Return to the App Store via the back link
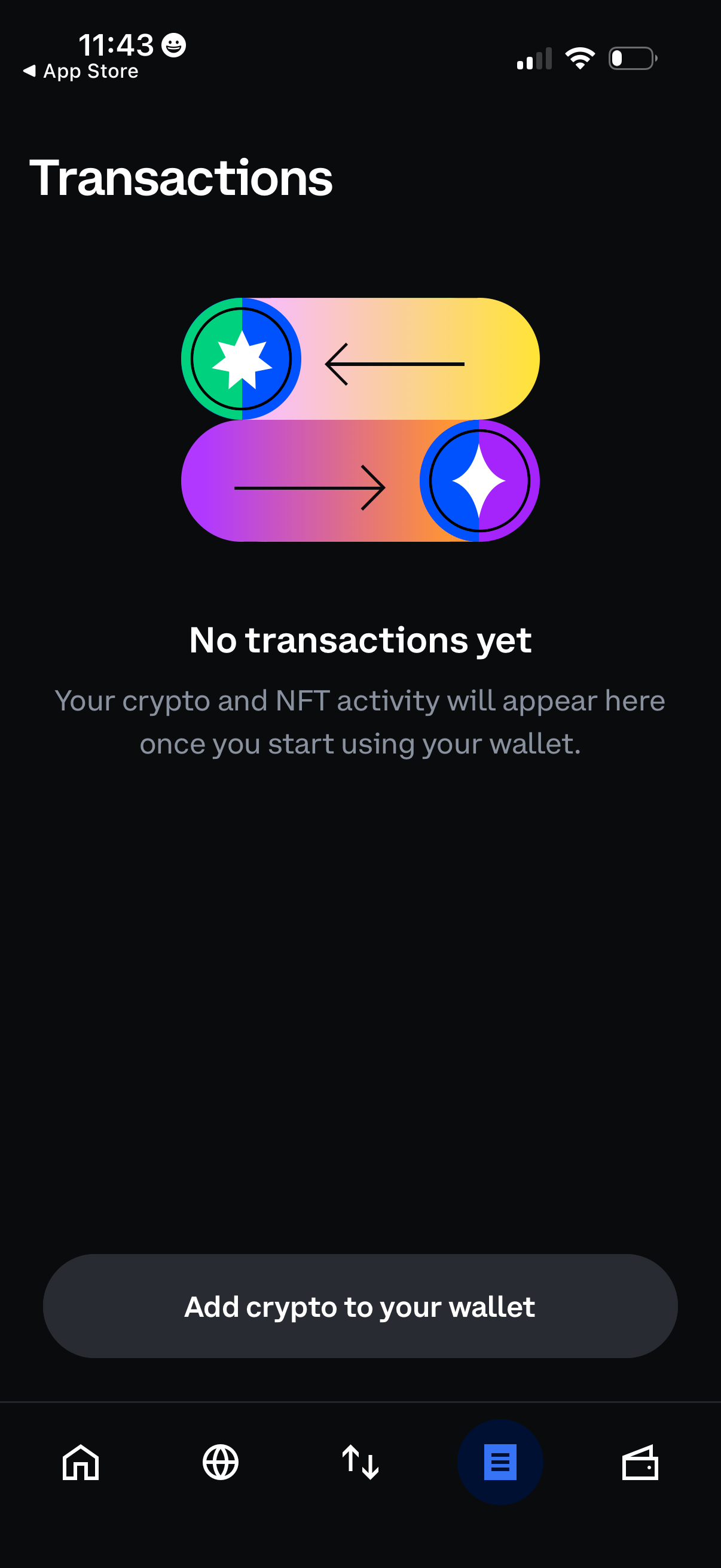 [x=80, y=71]
